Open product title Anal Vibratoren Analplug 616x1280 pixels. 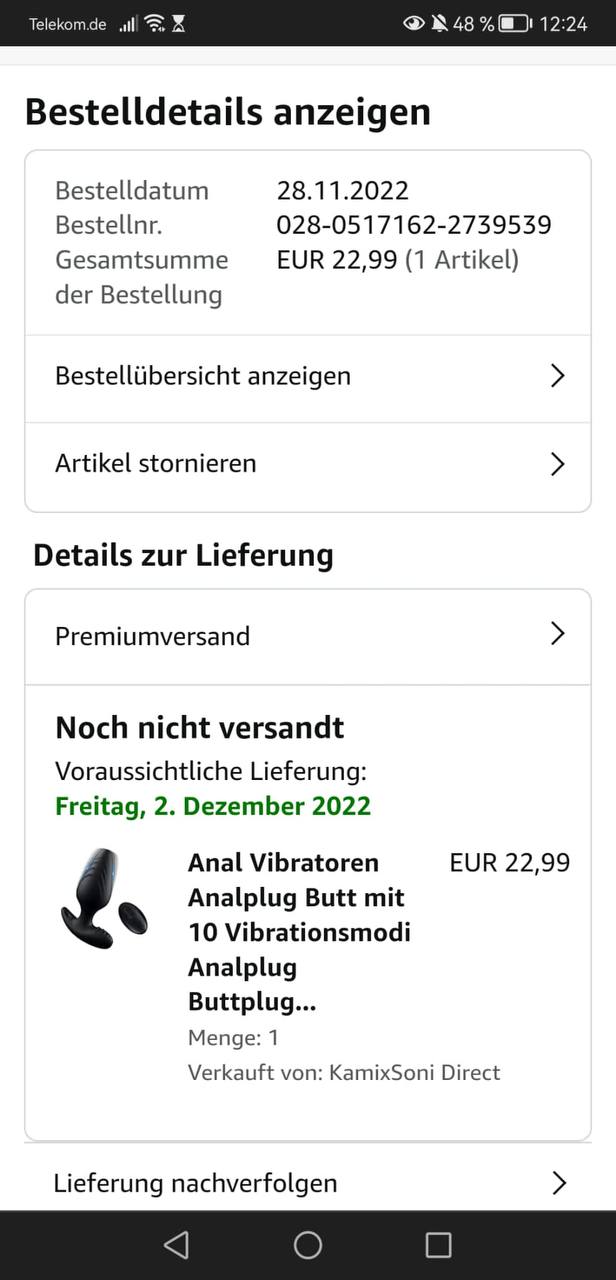point(299,932)
